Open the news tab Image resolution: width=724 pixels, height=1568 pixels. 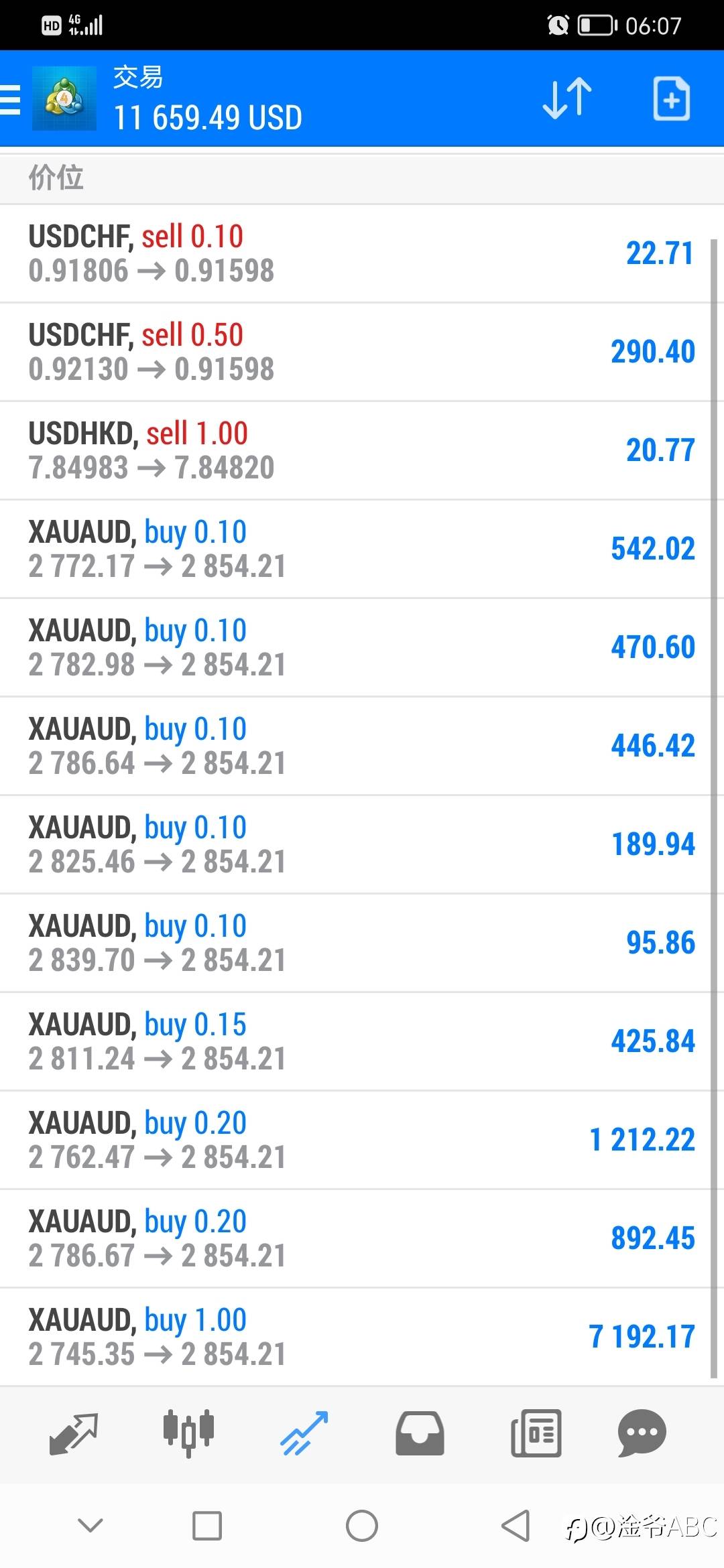point(536,1433)
